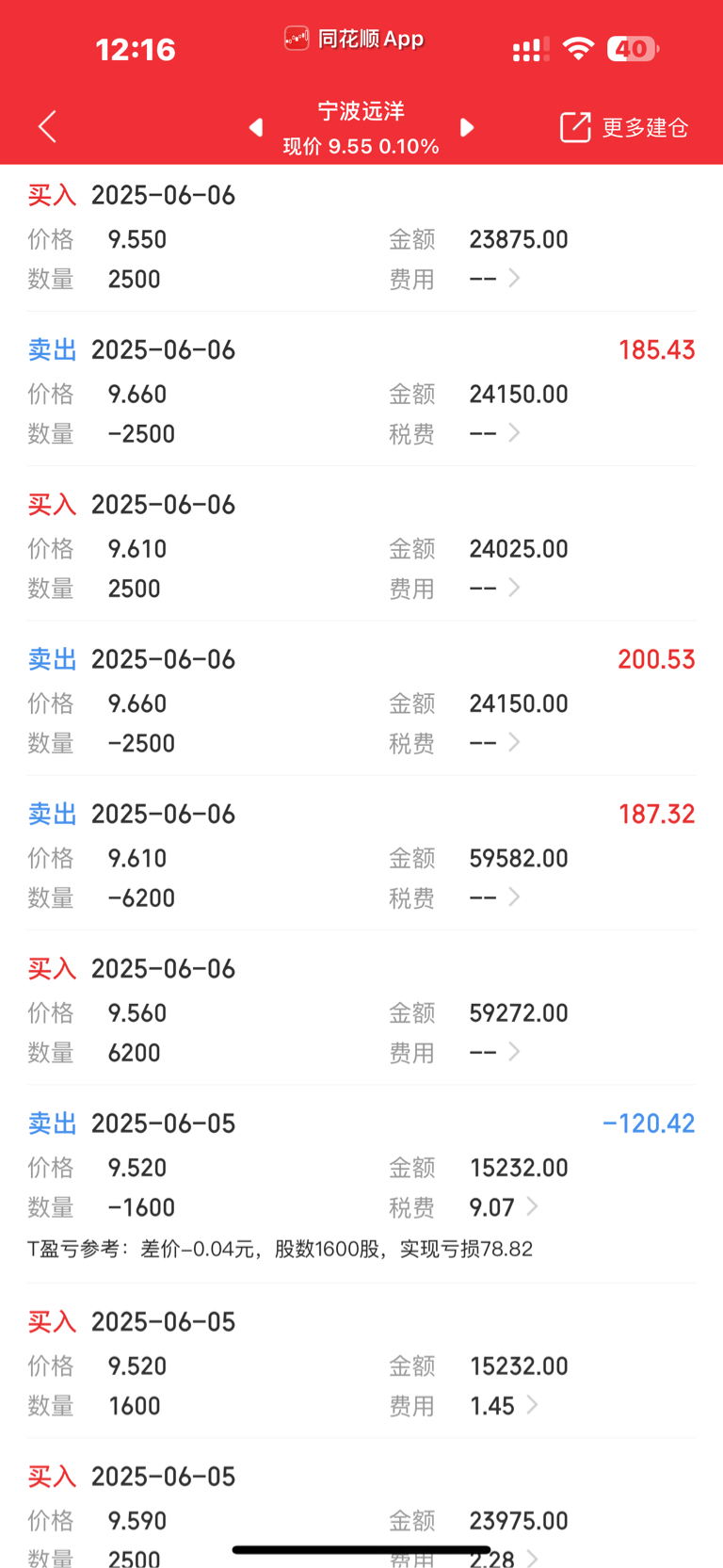The height and width of the screenshot is (1568, 723).
Task: Open the 费用 2.28 detail chevron
Action: click(533, 1558)
